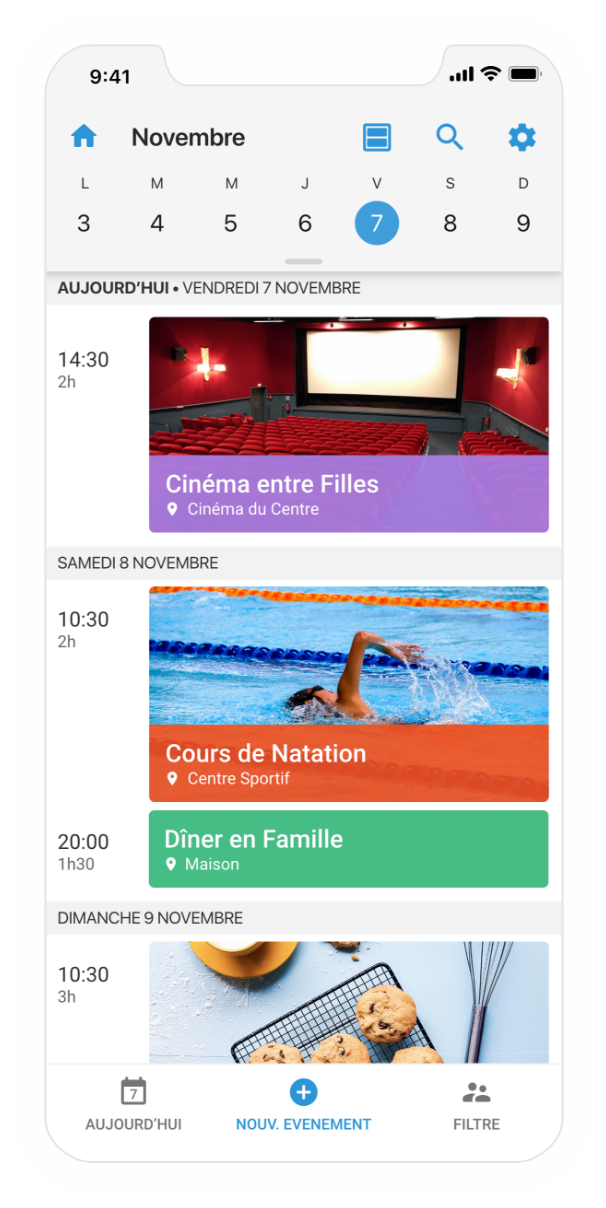Switch the calendar layout view

click(377, 138)
